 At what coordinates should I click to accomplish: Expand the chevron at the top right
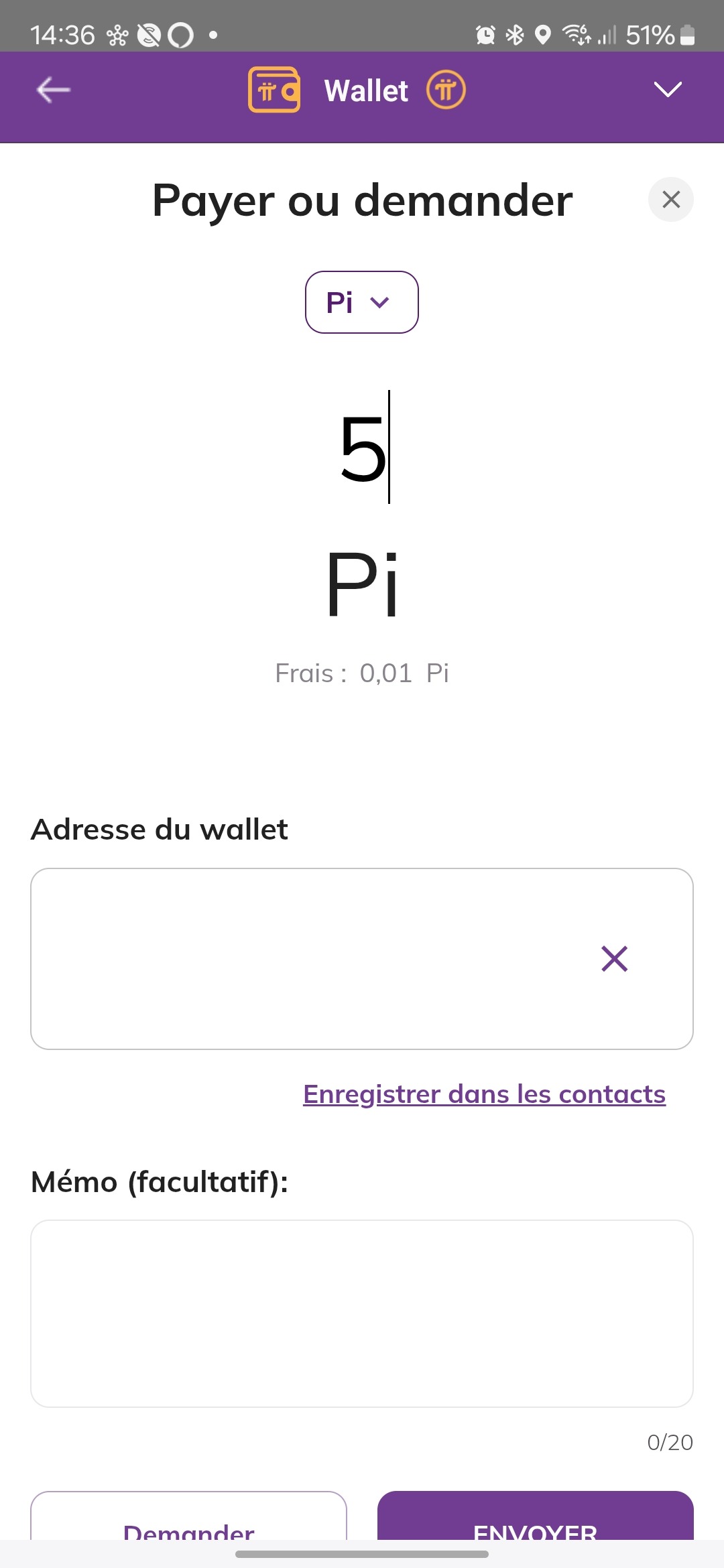coord(668,90)
